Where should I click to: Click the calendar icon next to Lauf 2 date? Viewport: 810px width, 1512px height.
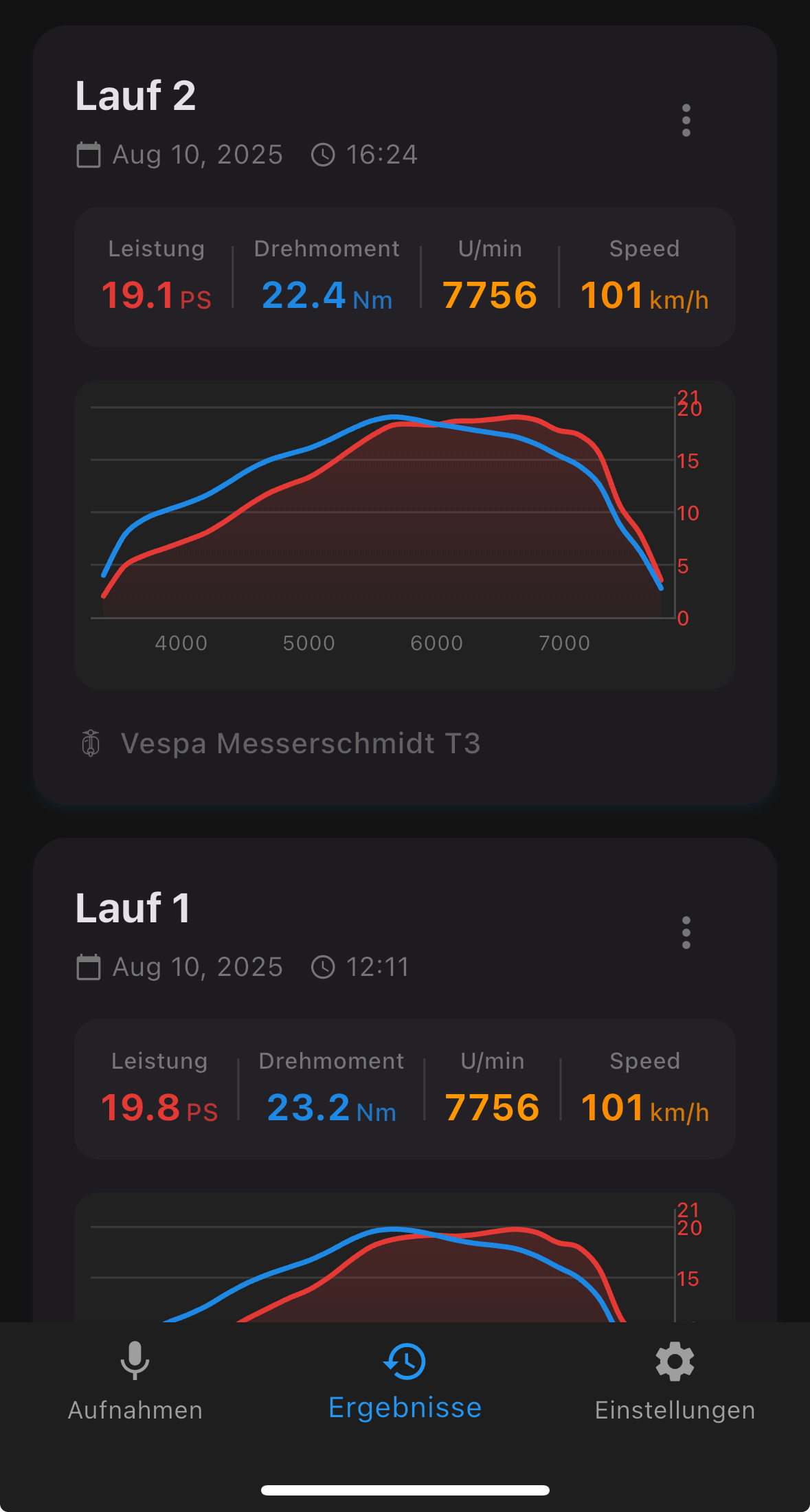pyautogui.click(x=90, y=155)
